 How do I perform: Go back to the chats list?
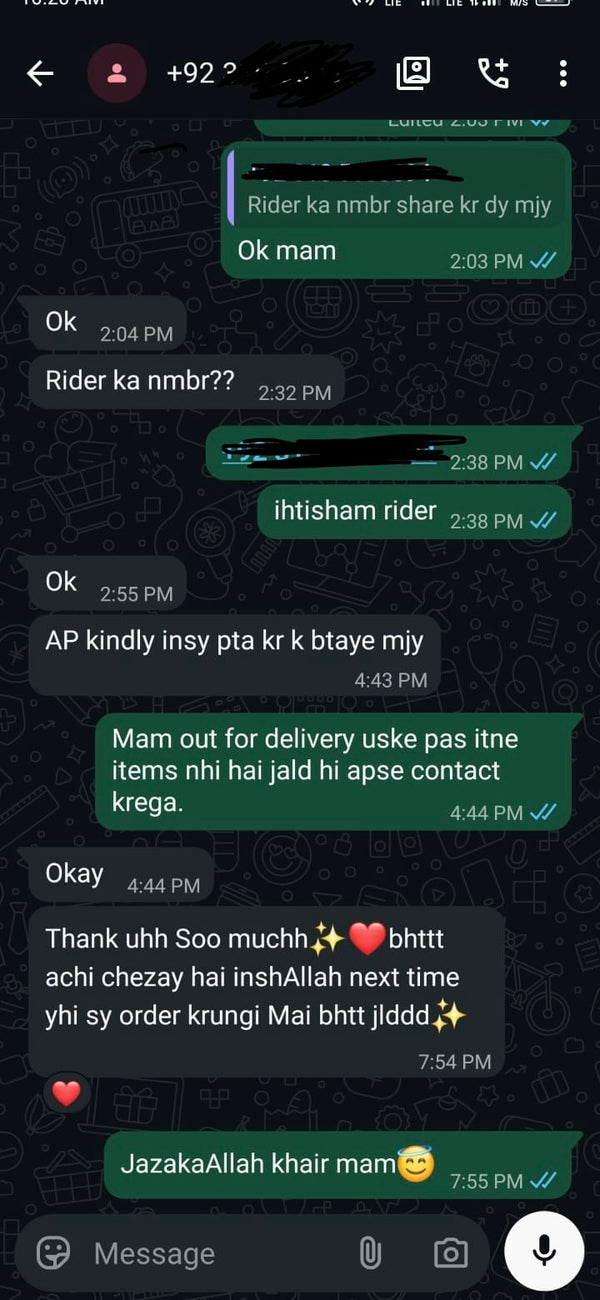pyautogui.click(x=40, y=73)
